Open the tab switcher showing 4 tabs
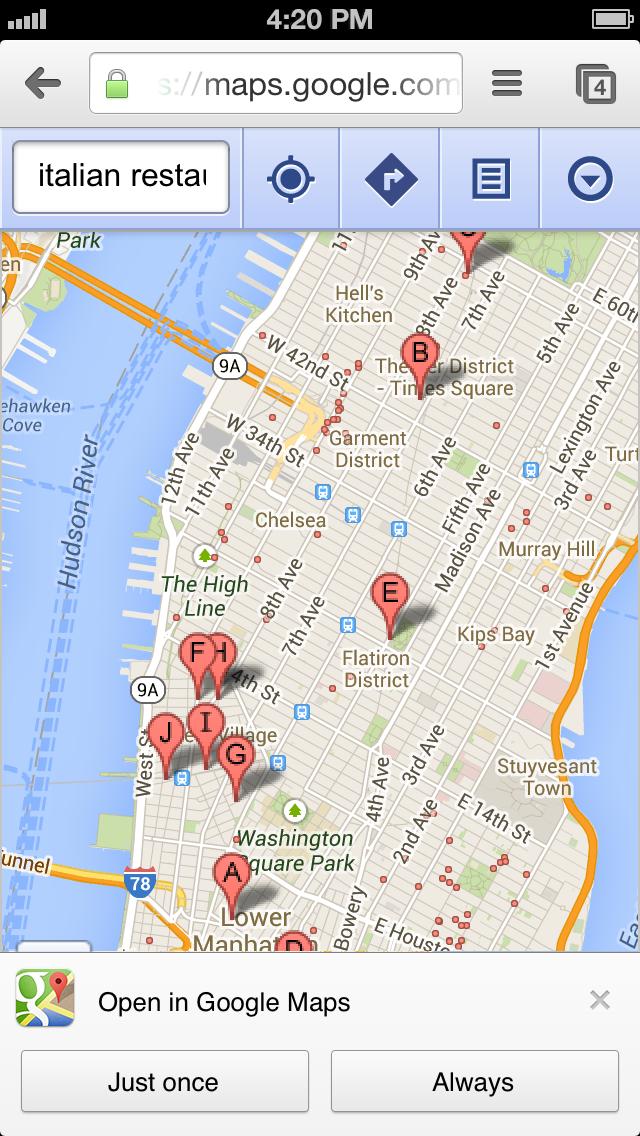This screenshot has width=640, height=1136. point(596,84)
